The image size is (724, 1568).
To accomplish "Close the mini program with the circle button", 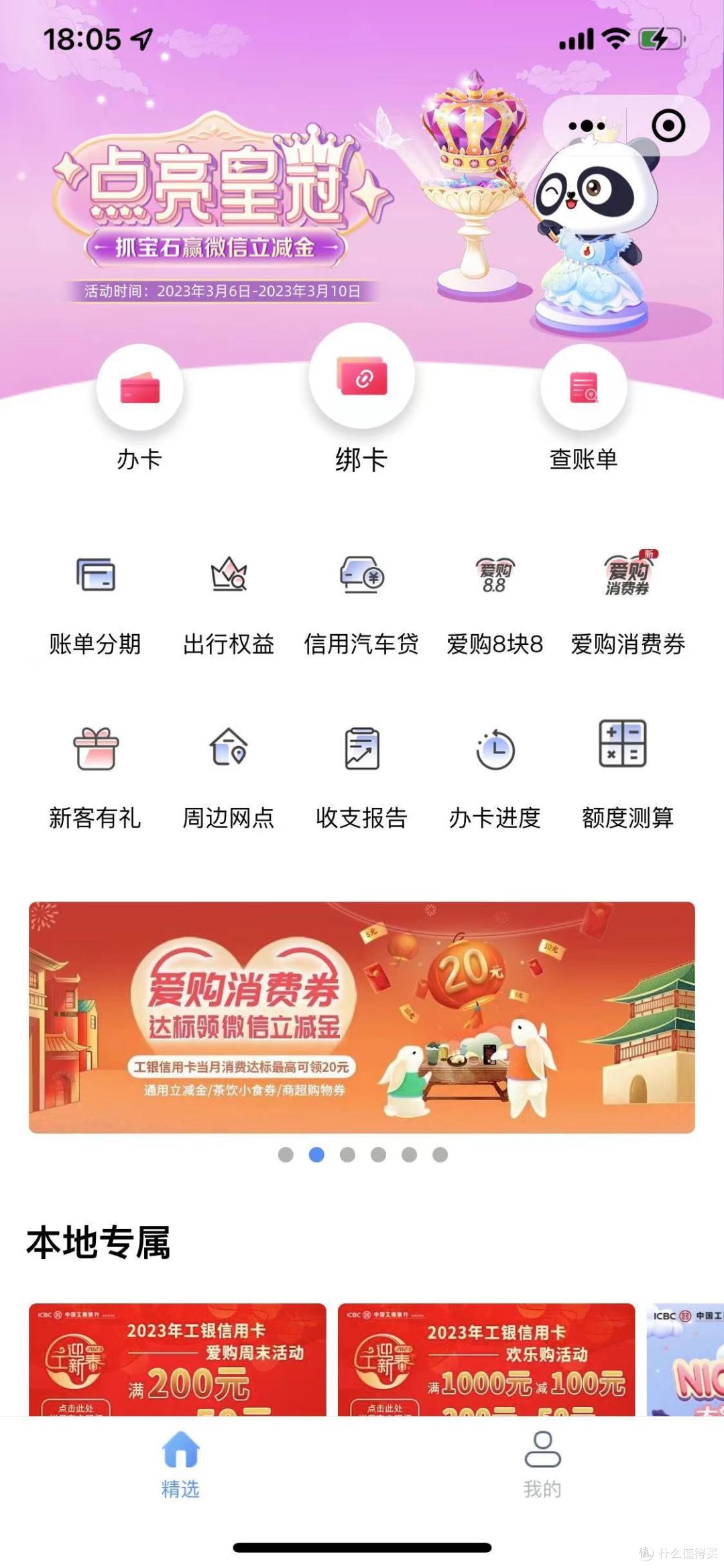I will click(668, 125).
